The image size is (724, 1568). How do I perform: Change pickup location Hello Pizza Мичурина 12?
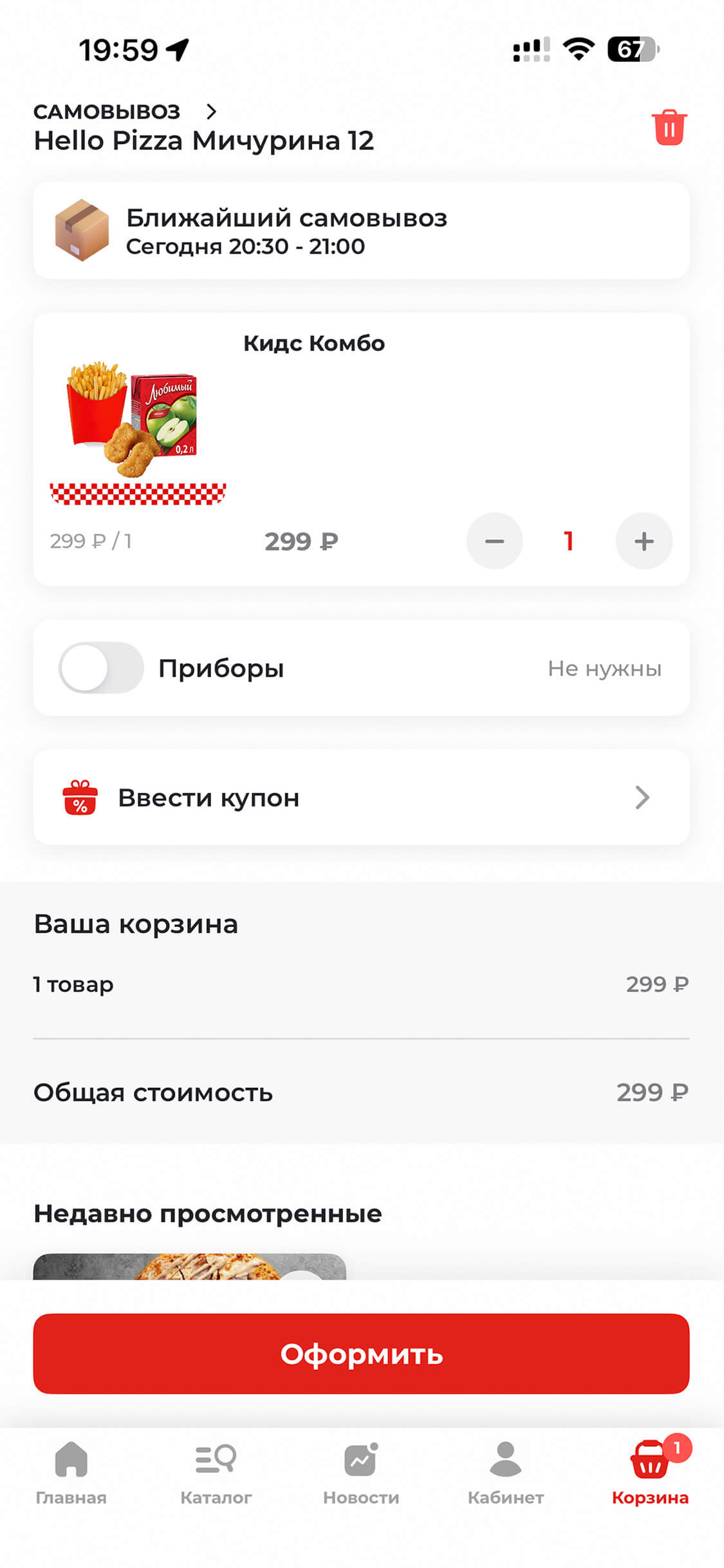pos(203,129)
